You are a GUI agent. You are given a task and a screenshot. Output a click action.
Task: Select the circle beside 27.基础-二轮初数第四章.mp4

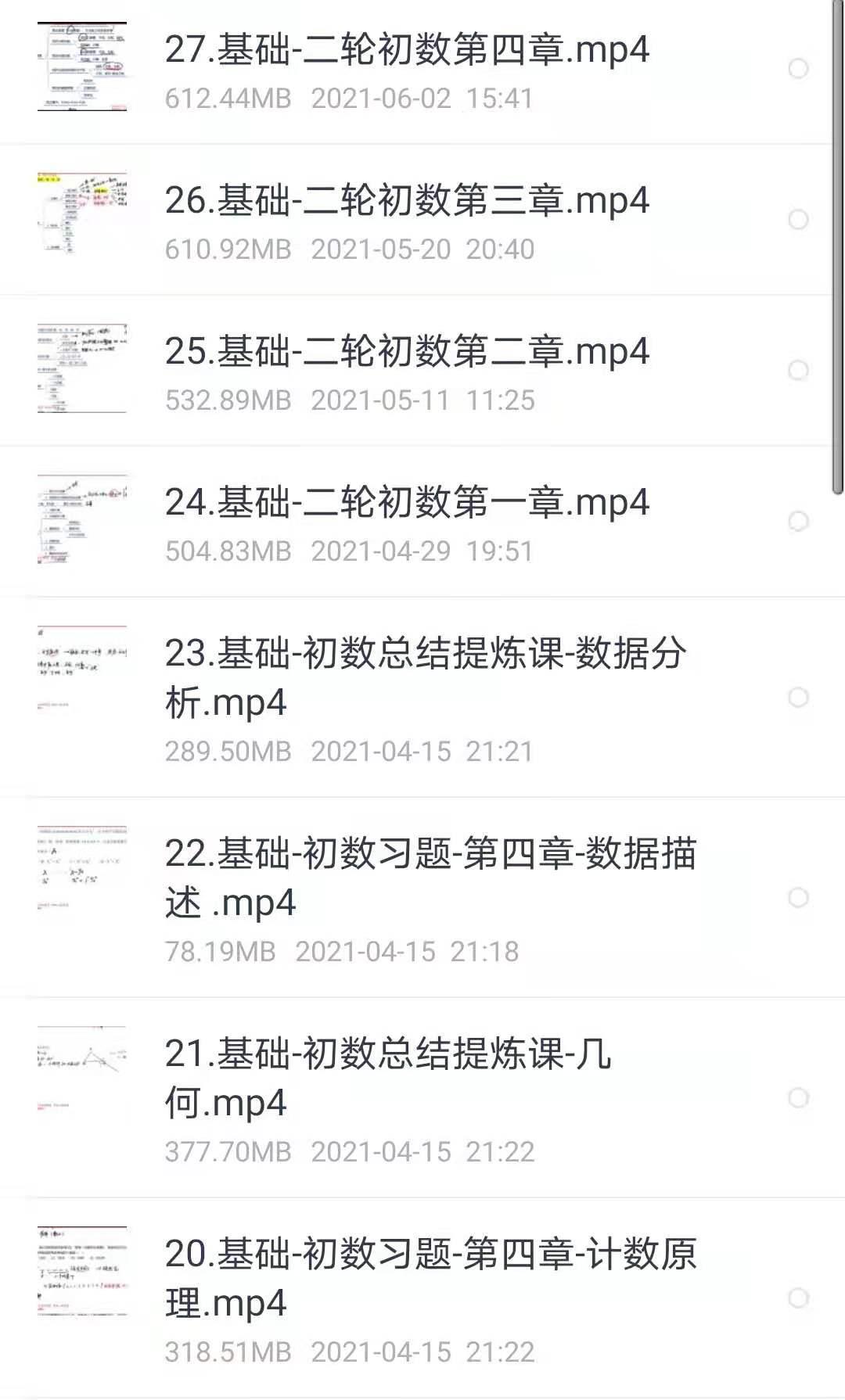(x=800, y=66)
